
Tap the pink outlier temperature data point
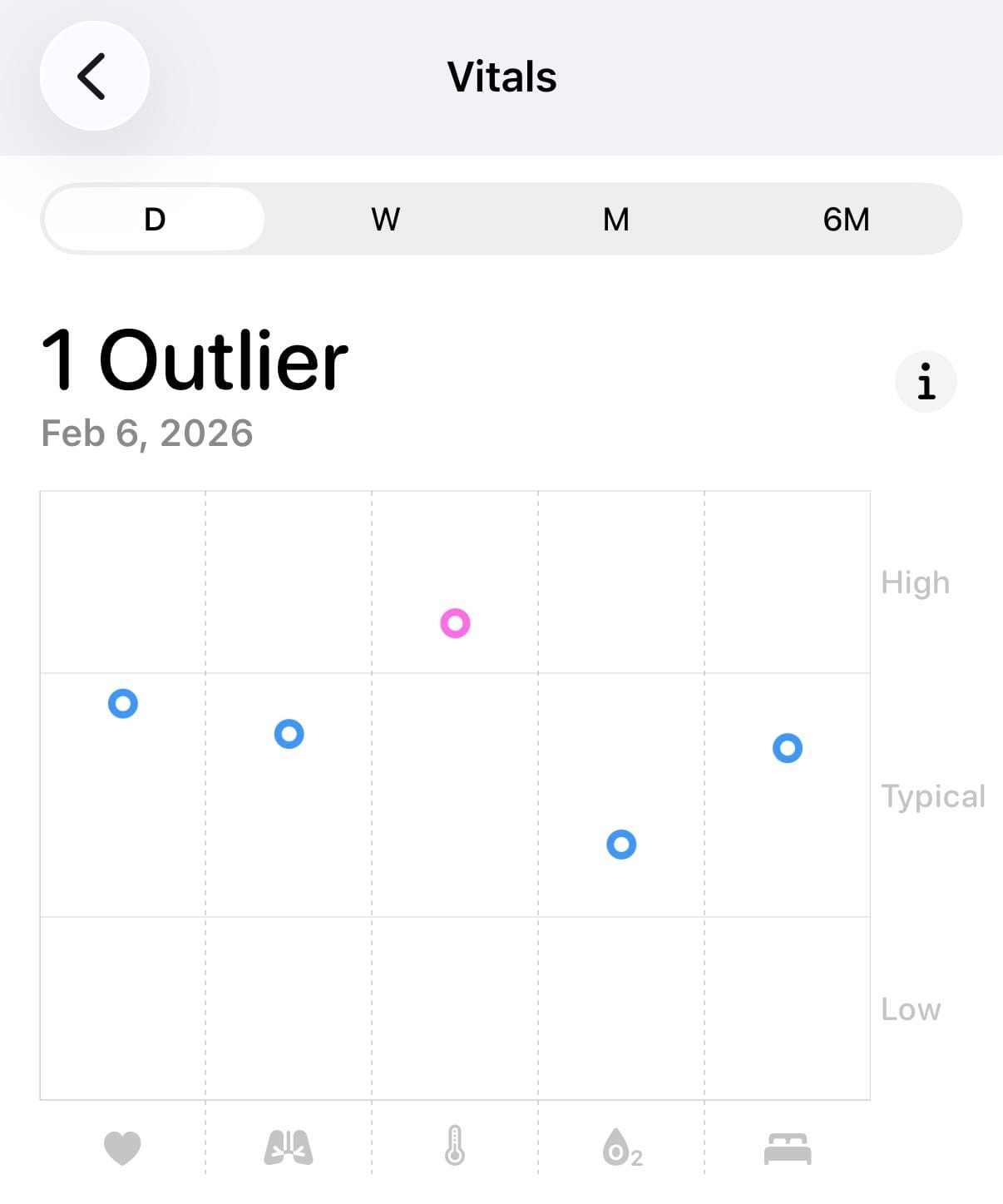pyautogui.click(x=455, y=623)
